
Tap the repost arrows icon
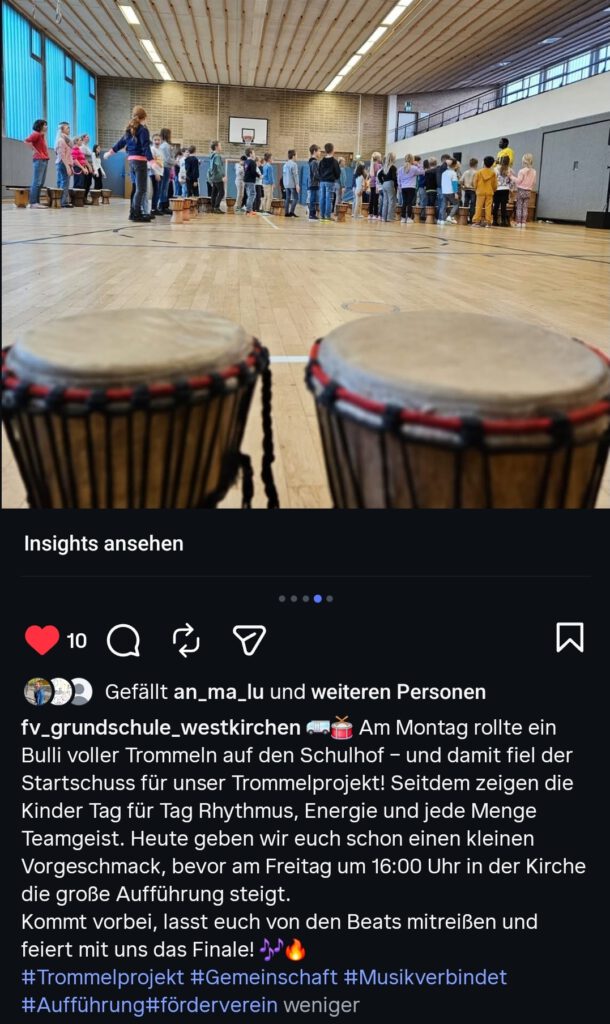pos(186,640)
